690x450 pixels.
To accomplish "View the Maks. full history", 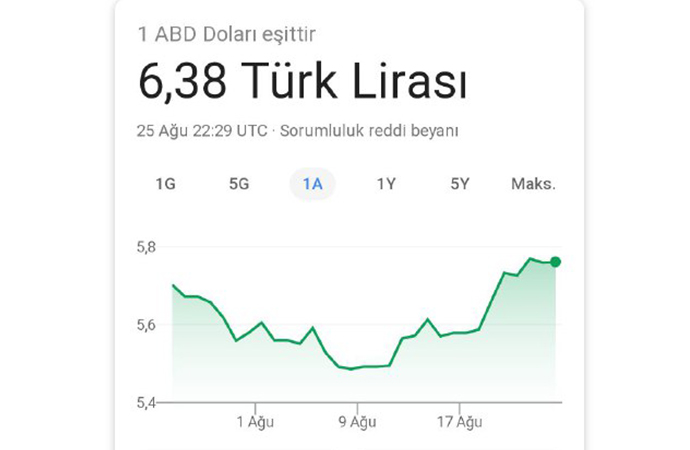I will 533,184.
